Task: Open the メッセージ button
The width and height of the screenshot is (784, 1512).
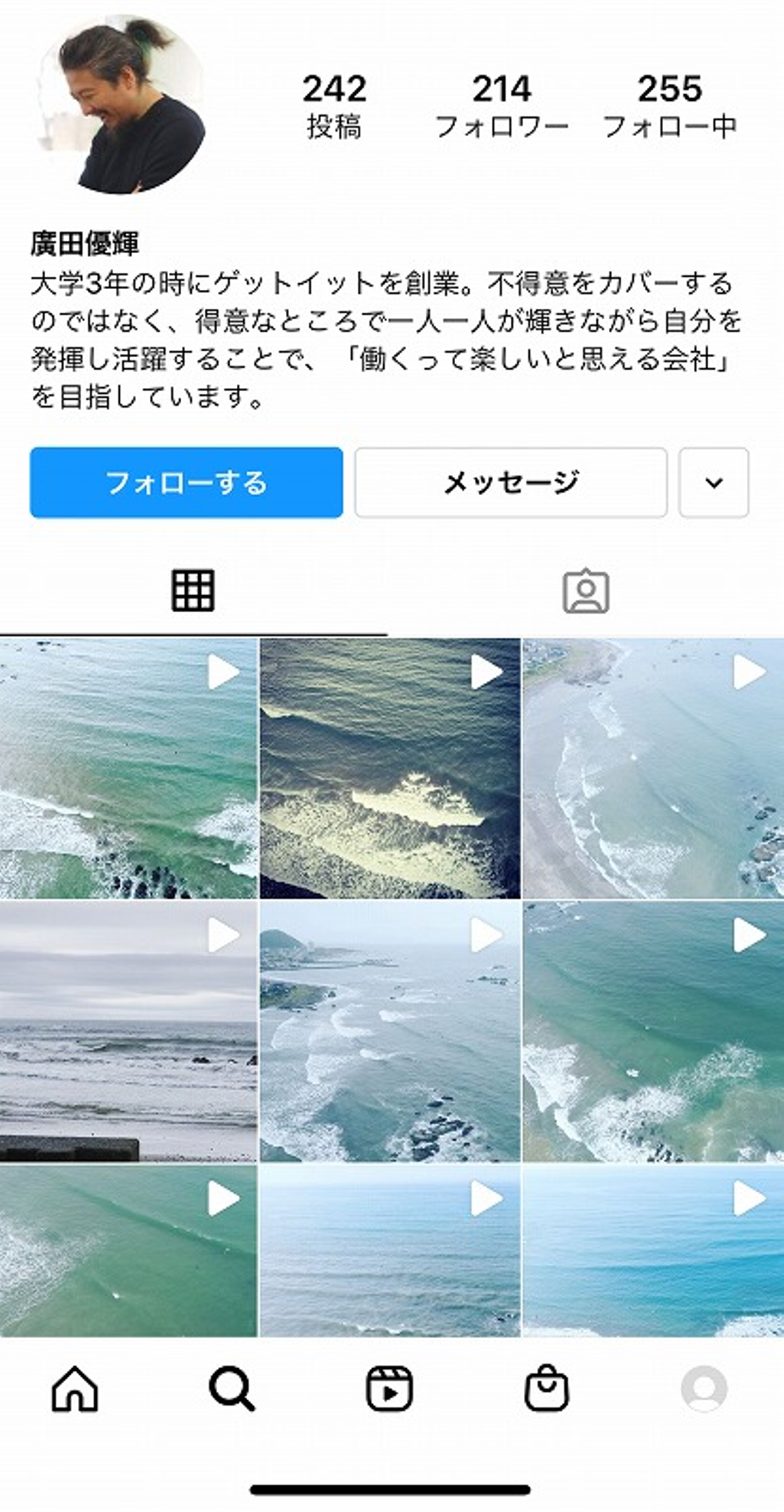Action: point(511,483)
